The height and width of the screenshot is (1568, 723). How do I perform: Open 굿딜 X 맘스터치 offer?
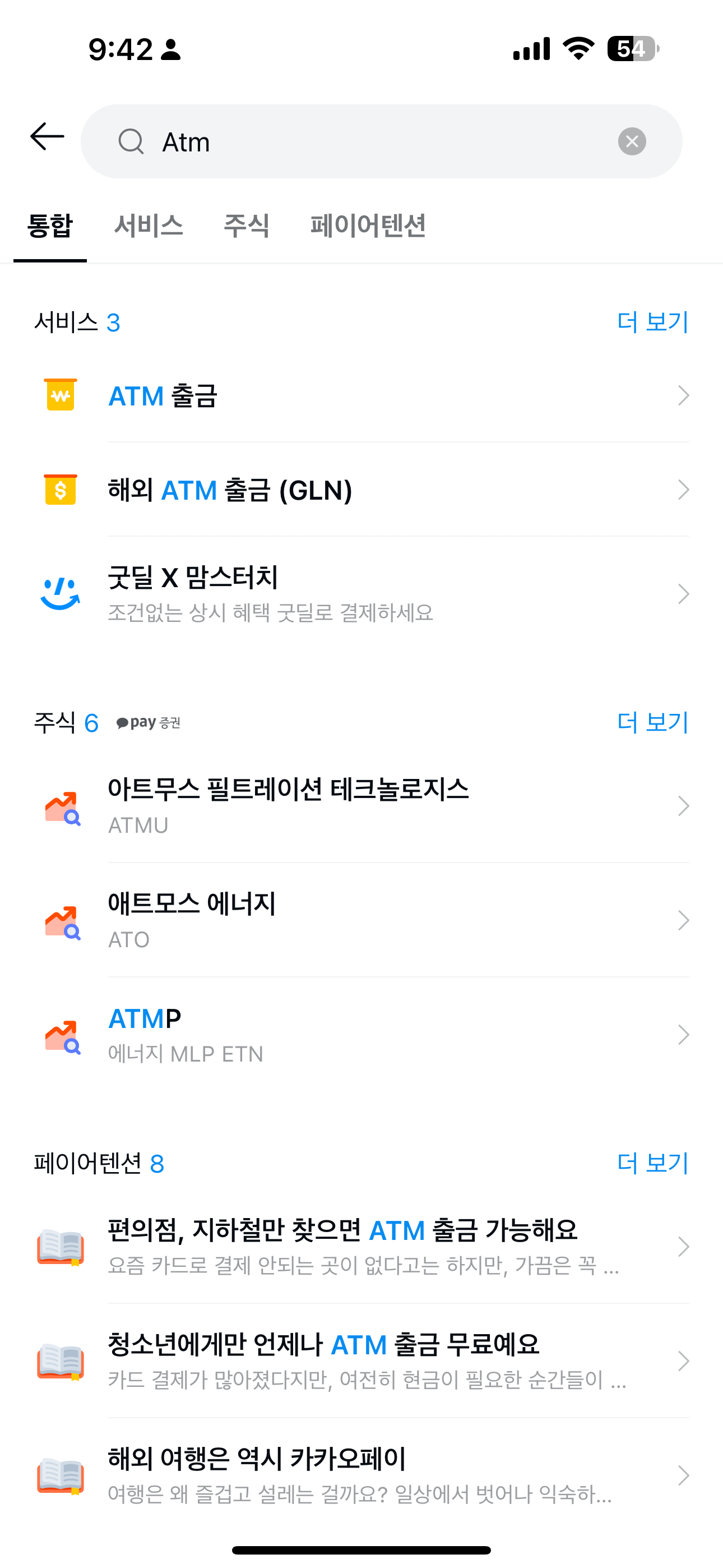coord(361,593)
